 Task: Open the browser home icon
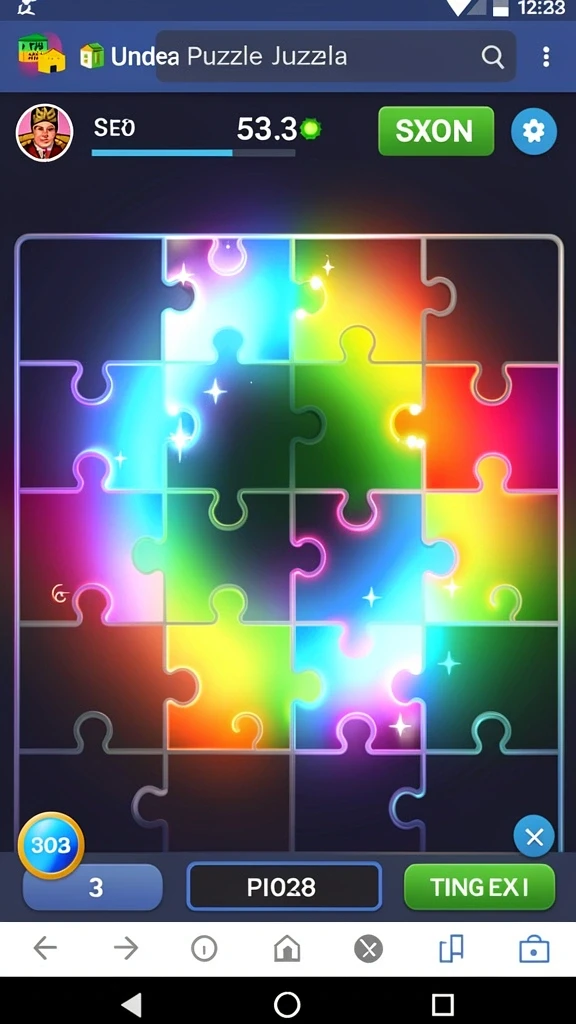[x=287, y=948]
